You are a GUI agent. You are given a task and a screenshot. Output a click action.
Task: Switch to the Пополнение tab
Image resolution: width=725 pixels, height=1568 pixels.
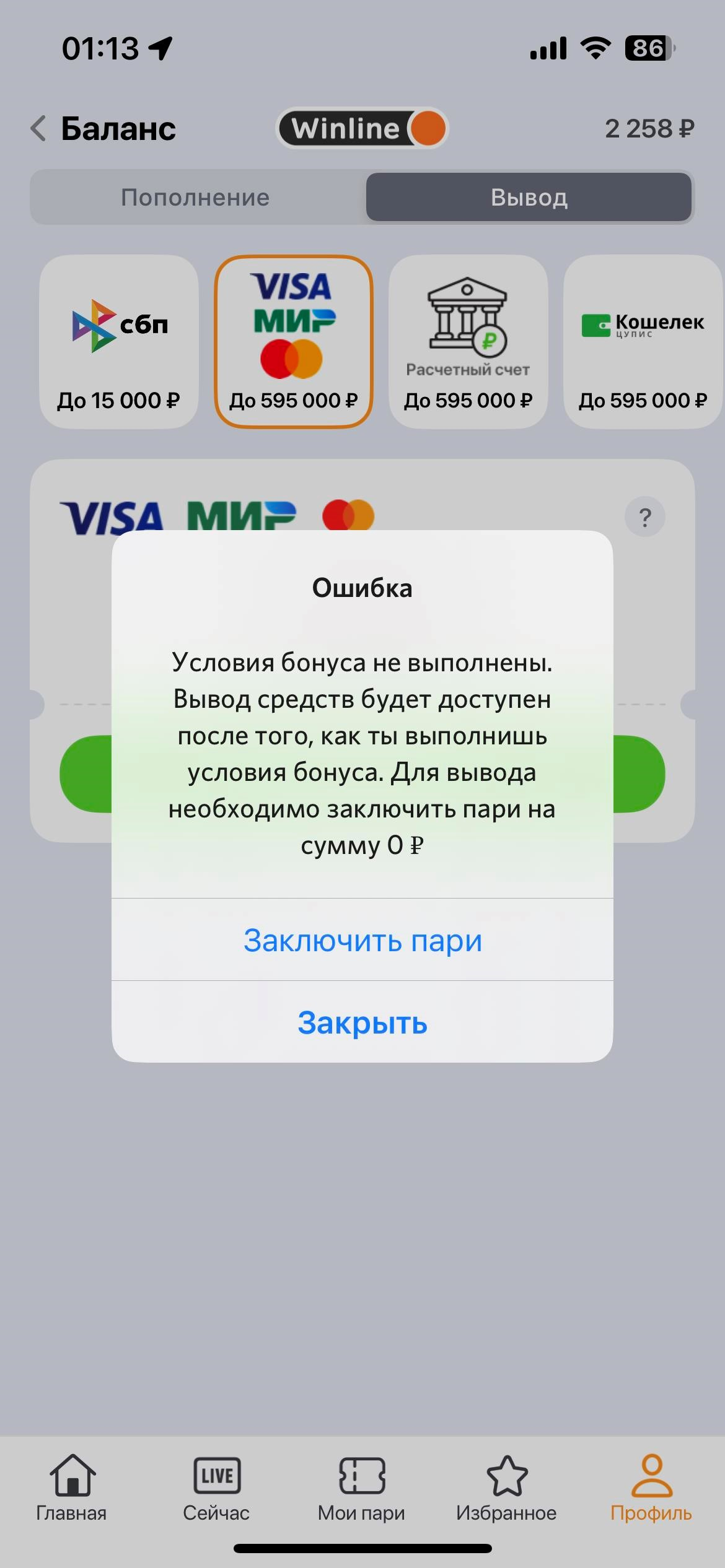196,198
